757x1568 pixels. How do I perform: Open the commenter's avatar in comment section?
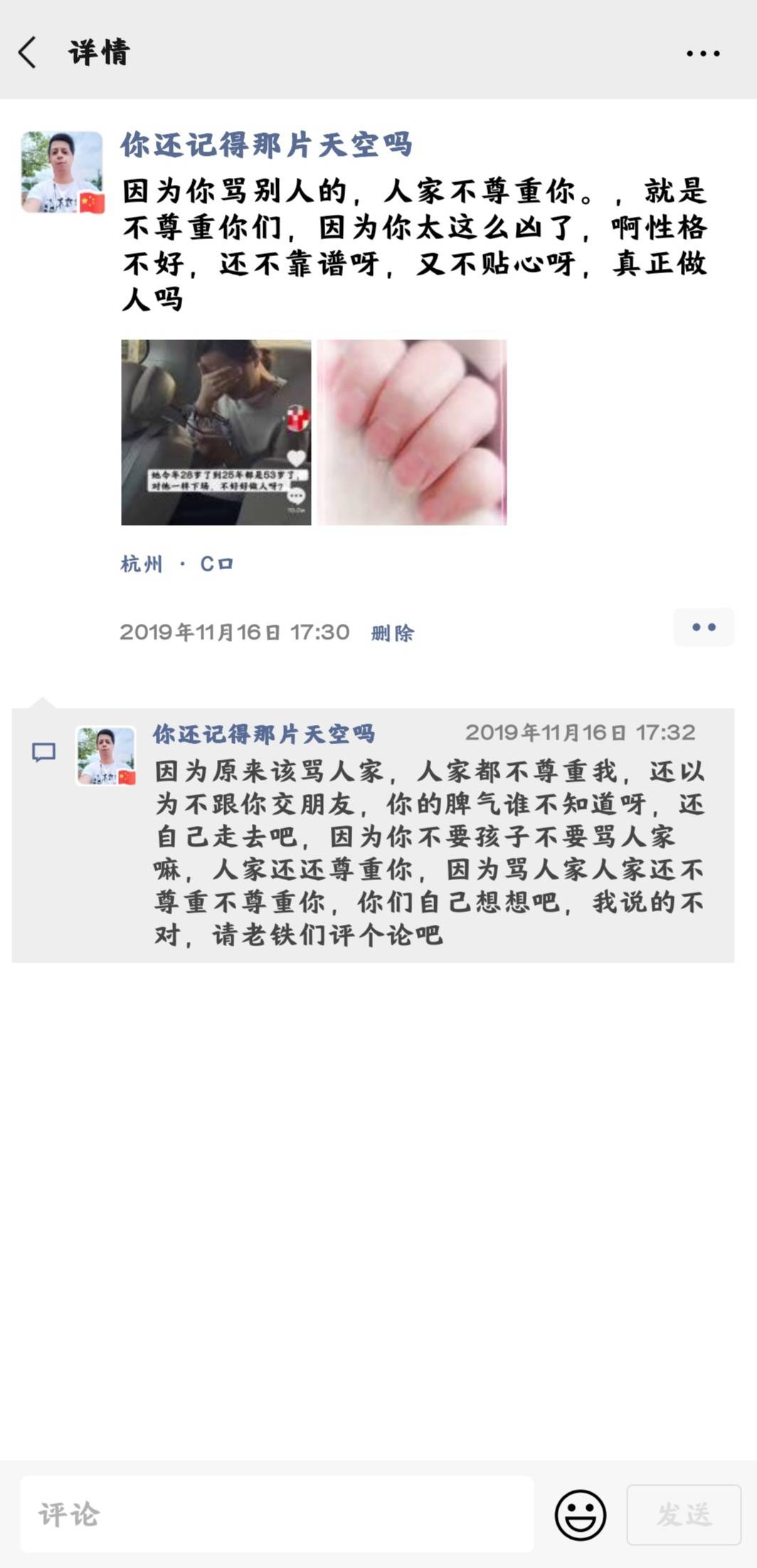pyautogui.click(x=106, y=756)
